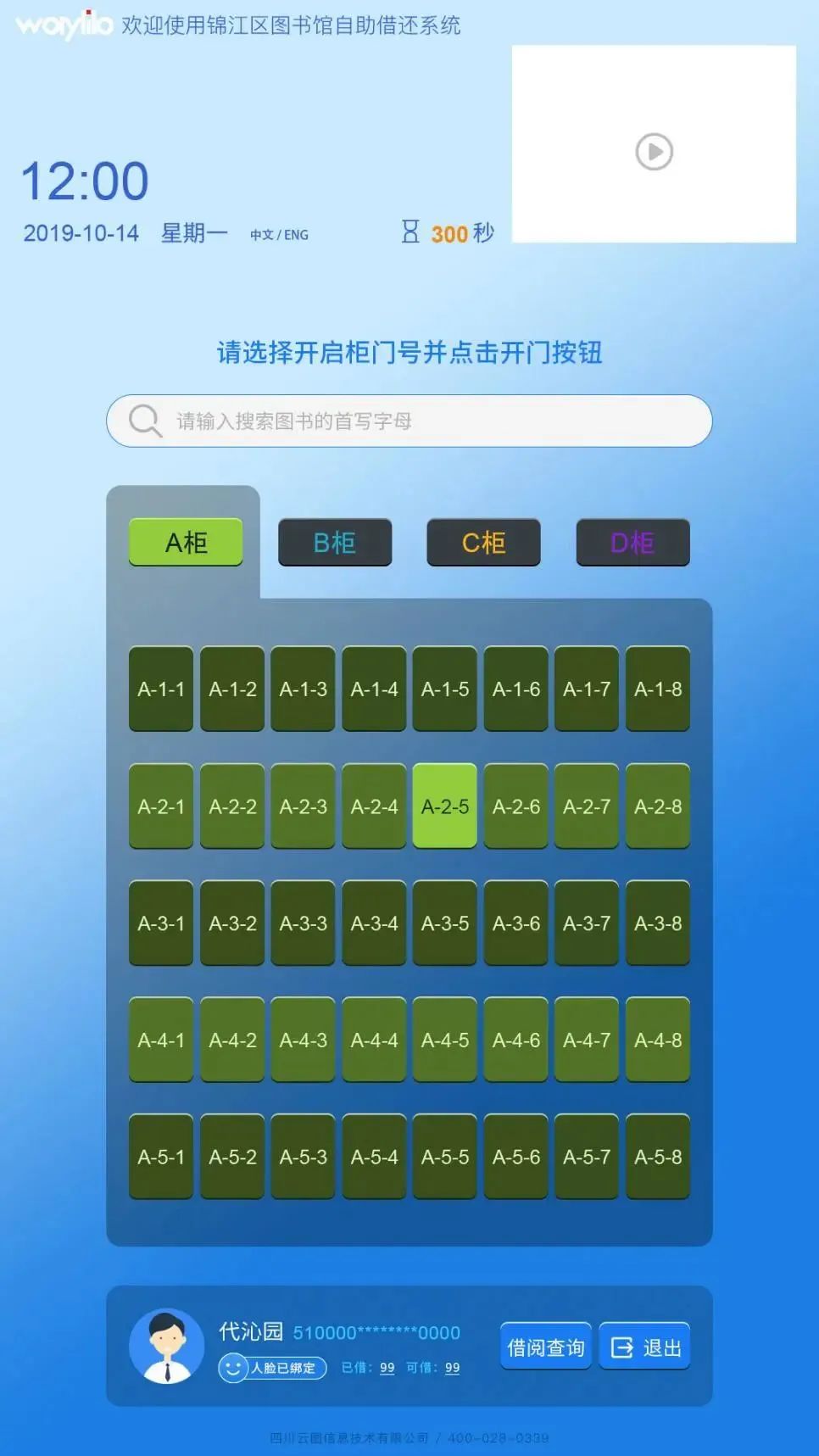Pick locker door A-2-2

coord(232,806)
